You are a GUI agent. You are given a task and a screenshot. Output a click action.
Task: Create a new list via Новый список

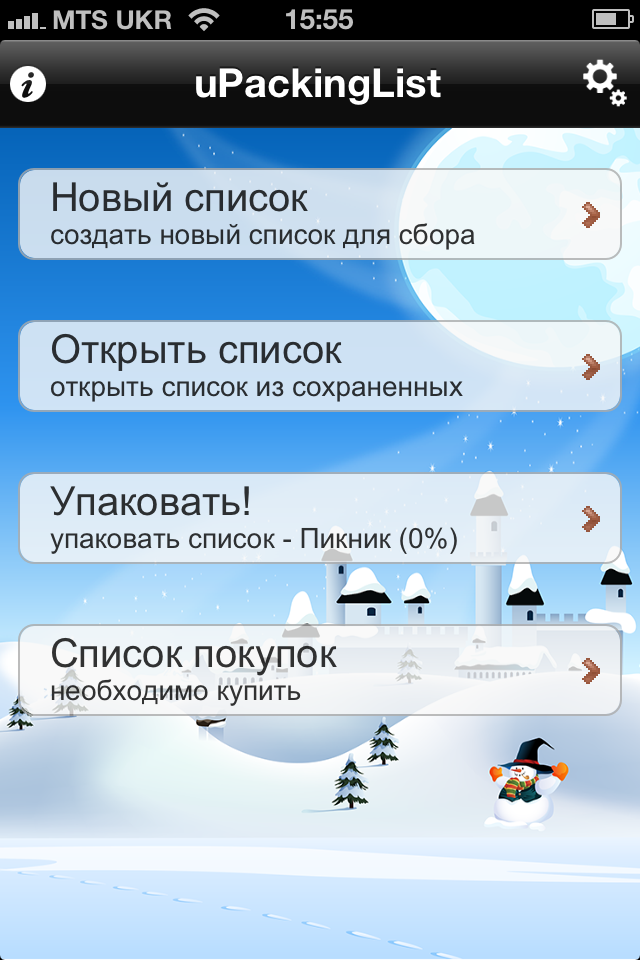[320, 214]
